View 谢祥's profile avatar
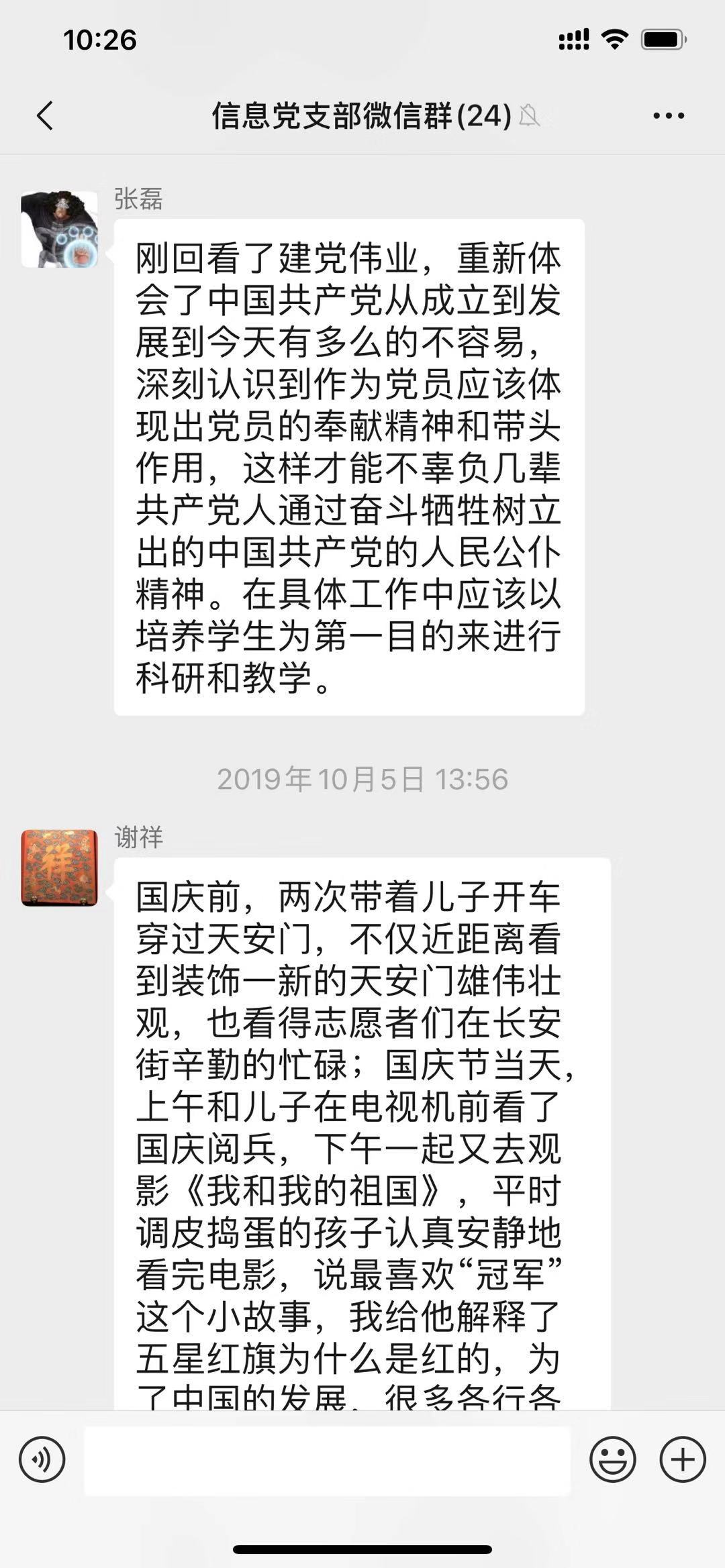725x1568 pixels. coord(59,868)
